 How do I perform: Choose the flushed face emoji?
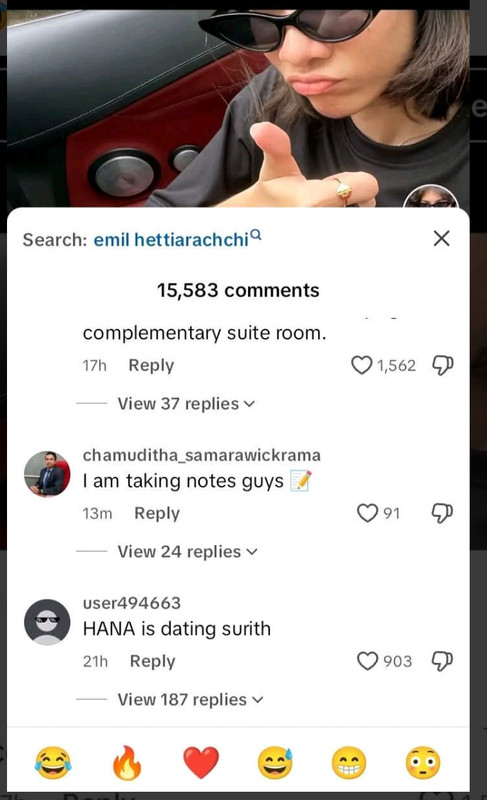tap(423, 763)
